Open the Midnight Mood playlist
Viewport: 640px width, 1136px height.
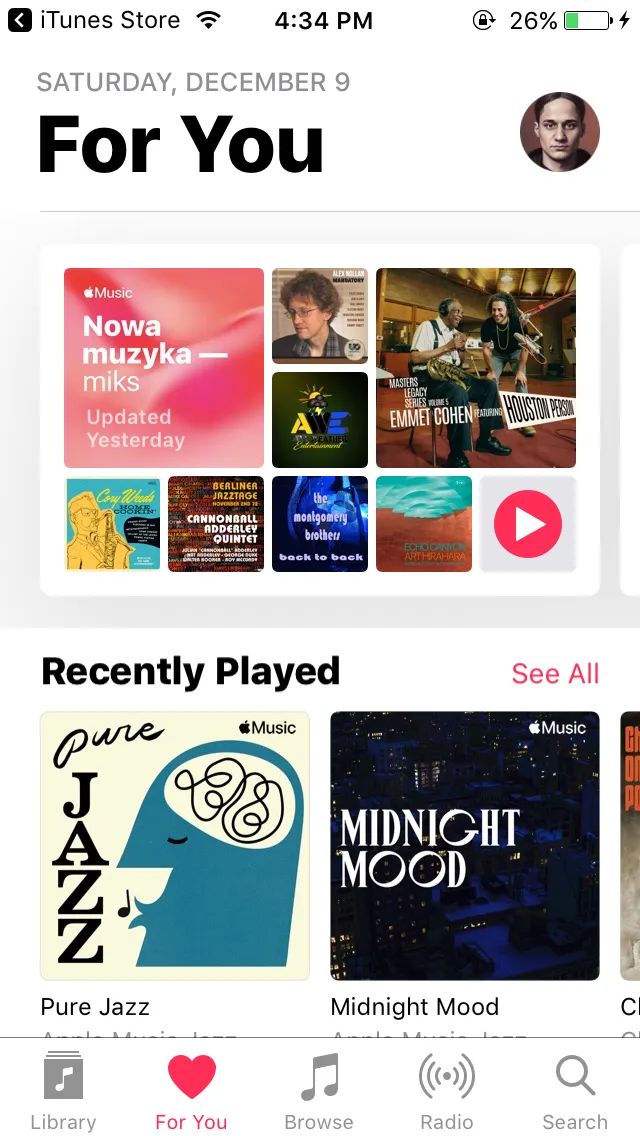point(465,845)
